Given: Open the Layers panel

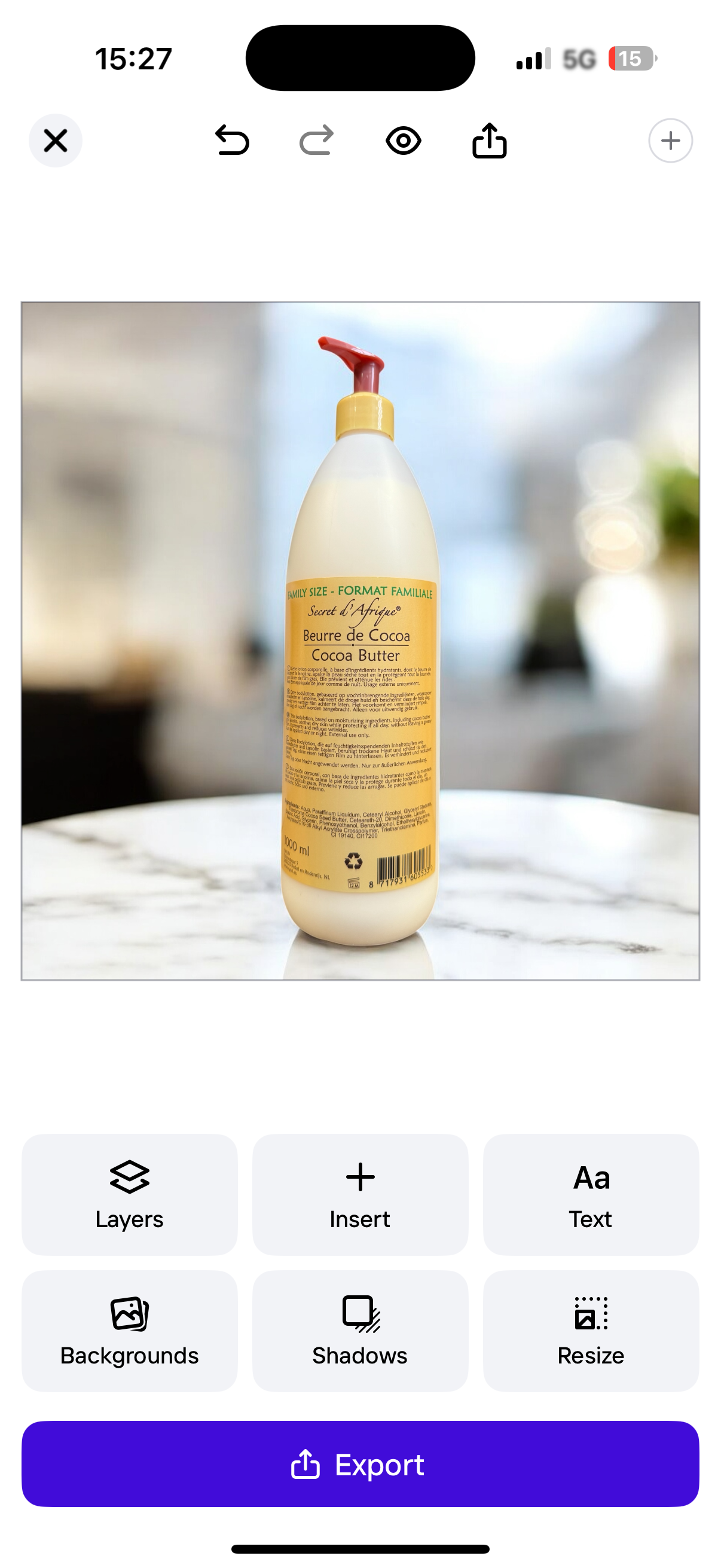Looking at the screenshot, I should pyautogui.click(x=130, y=1194).
